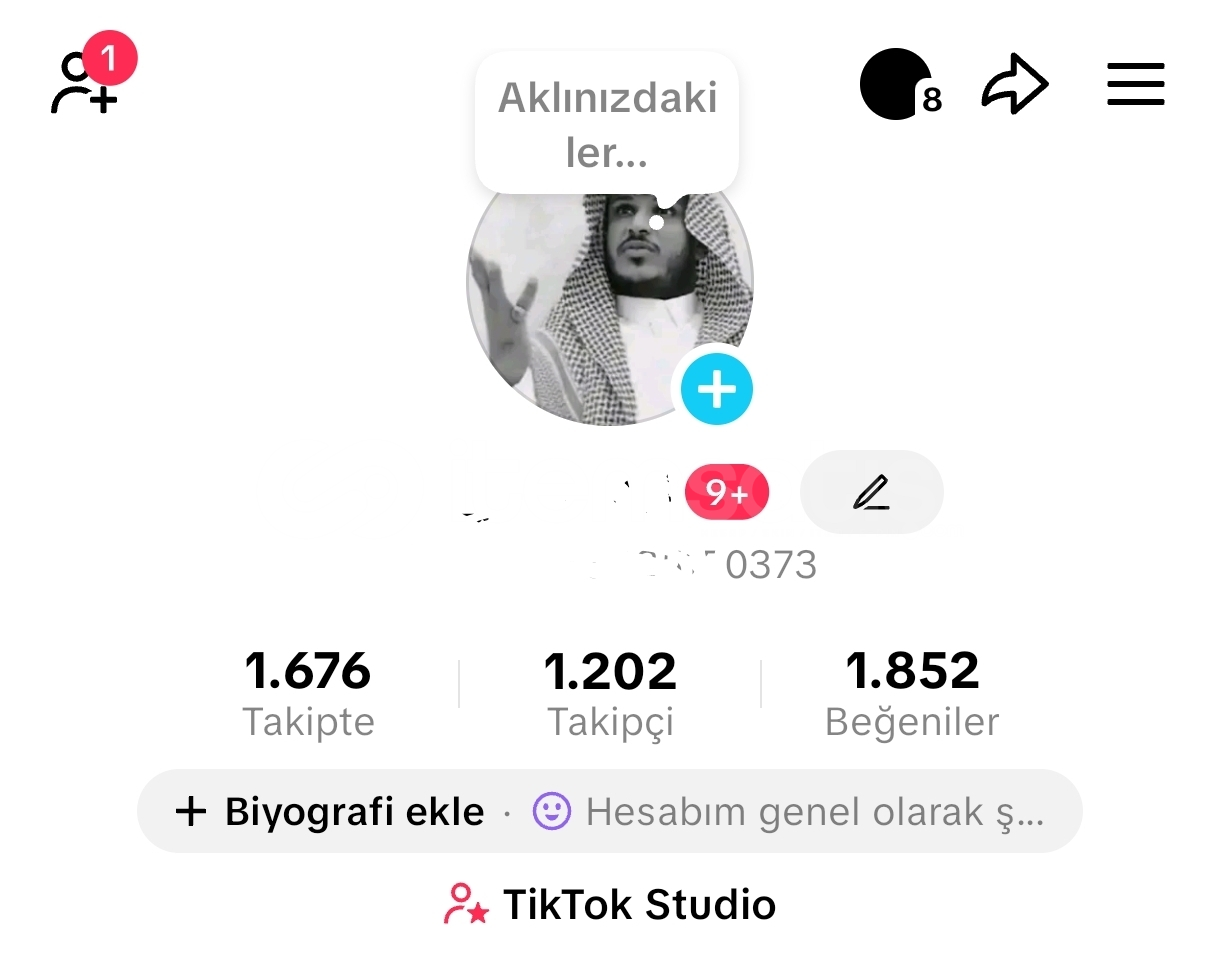Edit profile with the pencil button

point(872,492)
